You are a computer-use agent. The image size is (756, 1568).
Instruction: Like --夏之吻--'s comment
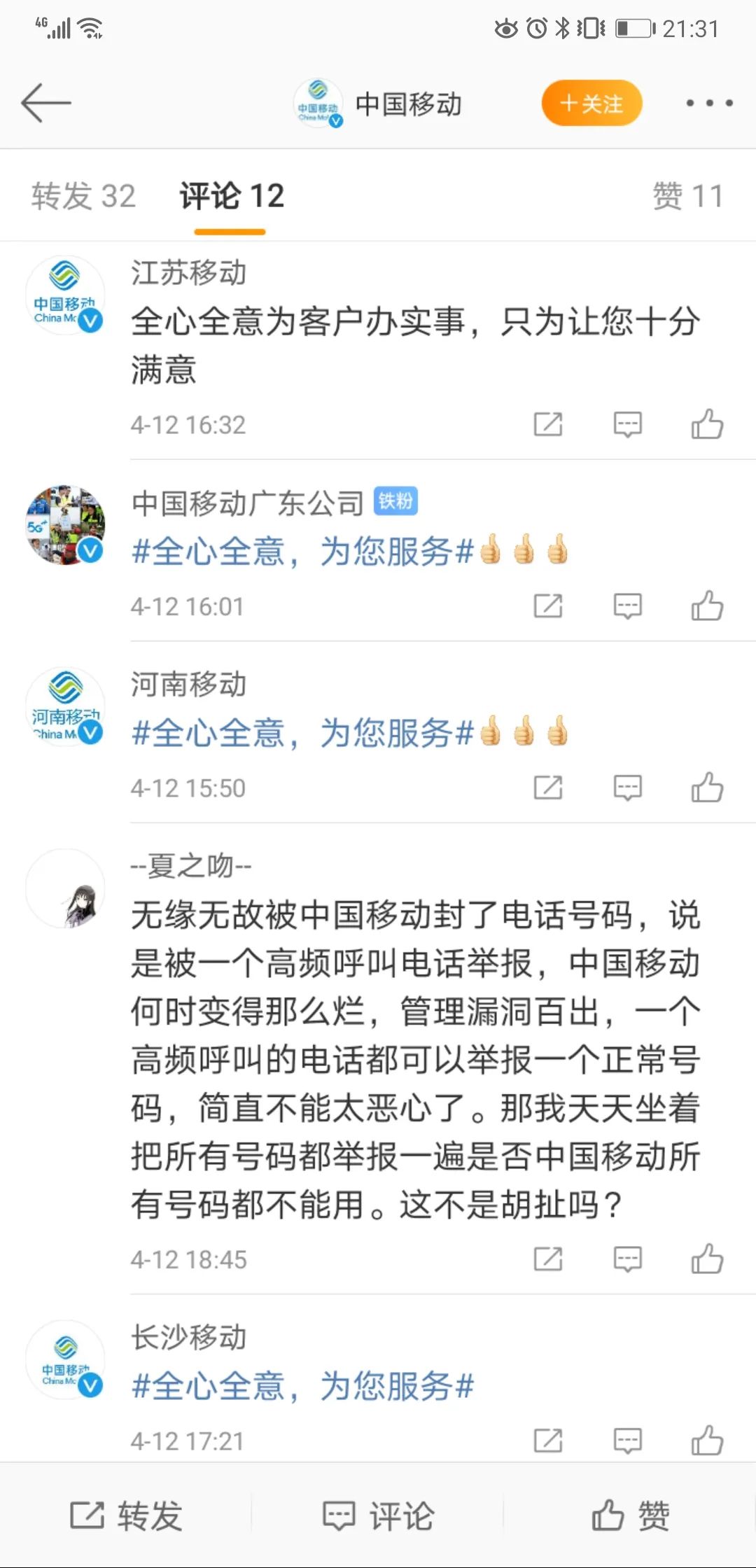[706, 1259]
